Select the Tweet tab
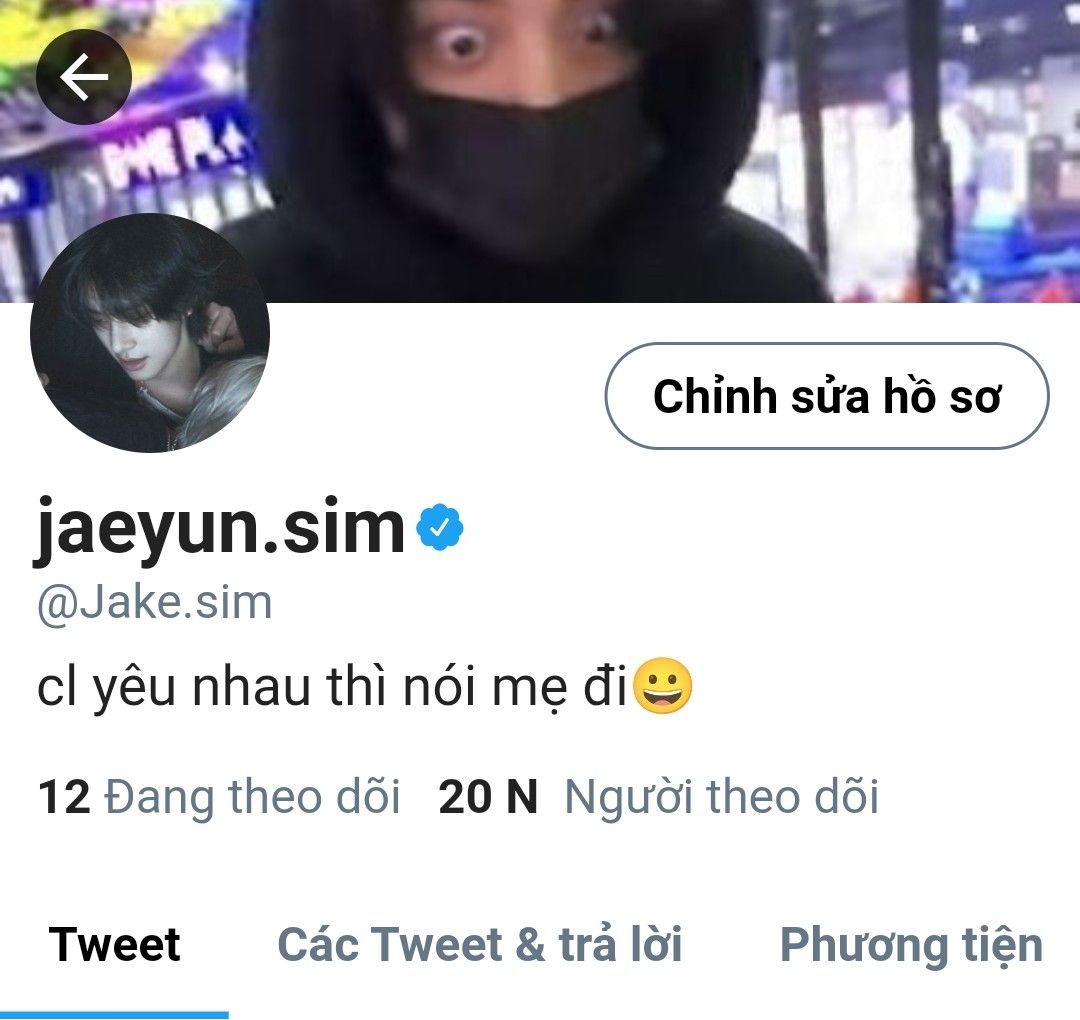 114,944
